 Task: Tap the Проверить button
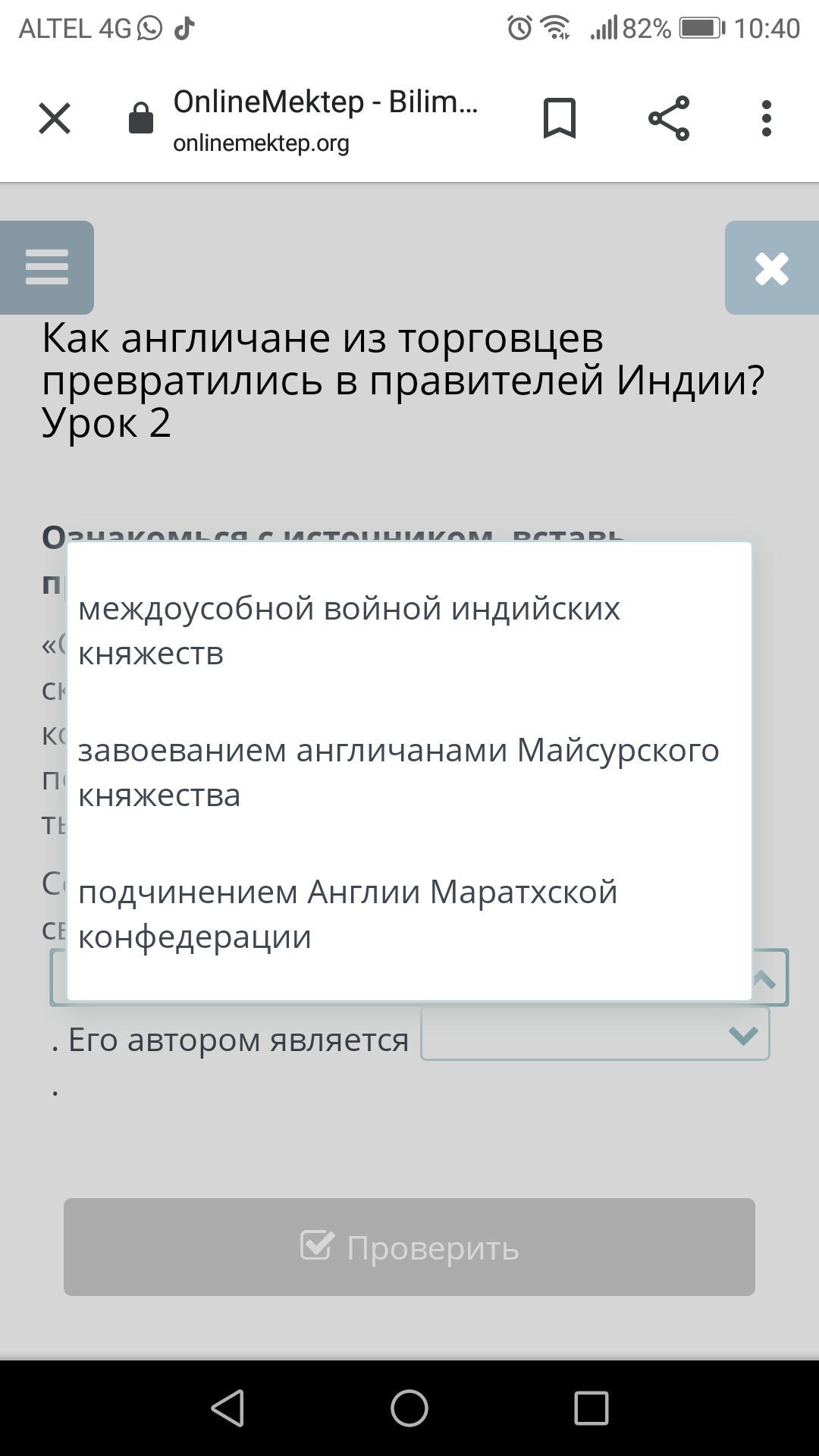tap(409, 1247)
